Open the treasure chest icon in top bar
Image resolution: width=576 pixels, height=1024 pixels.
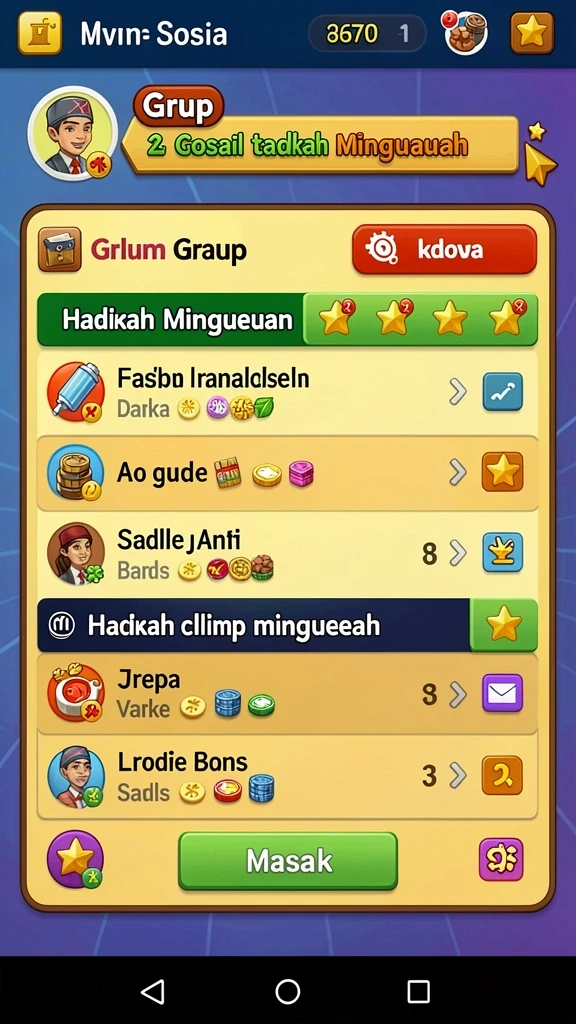pyautogui.click(x=466, y=33)
